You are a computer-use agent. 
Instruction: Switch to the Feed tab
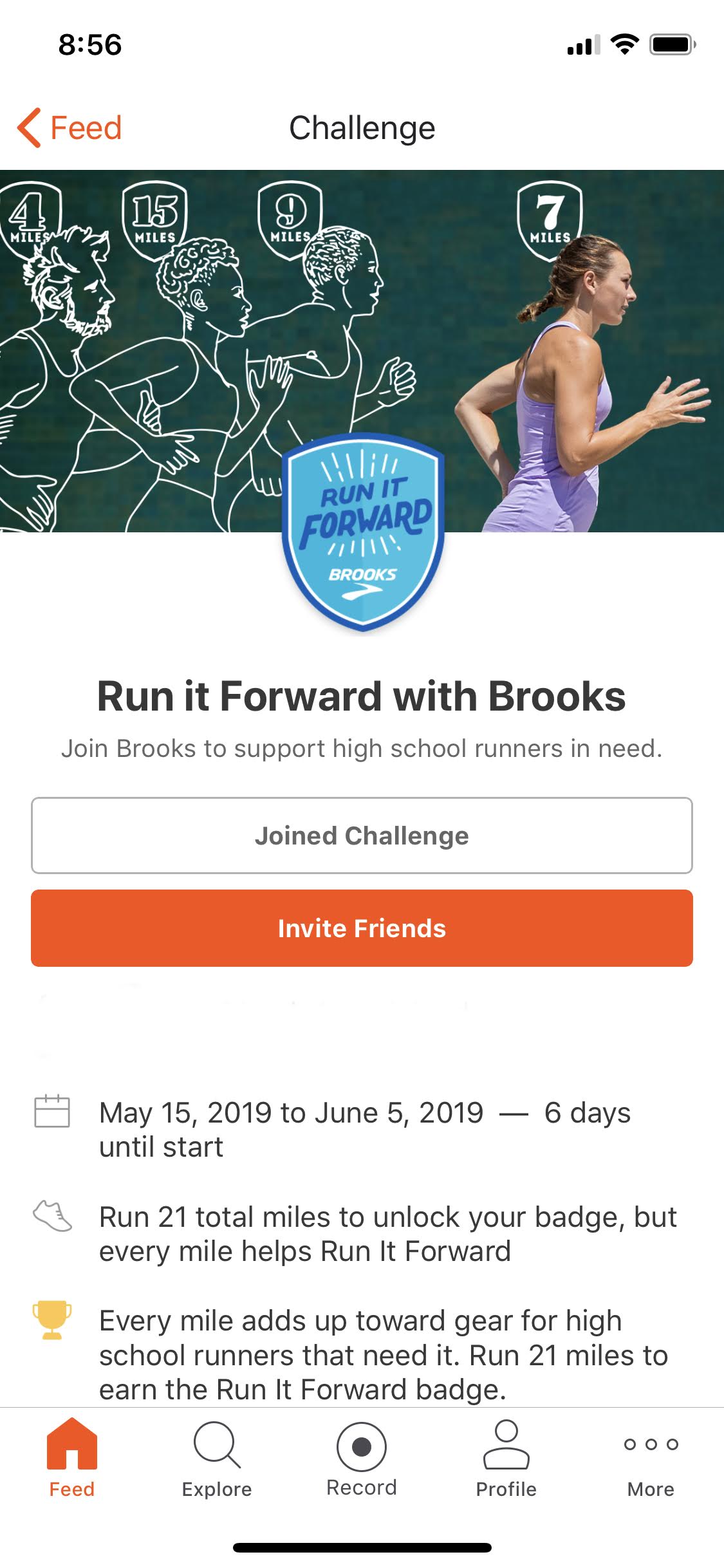(72, 1459)
